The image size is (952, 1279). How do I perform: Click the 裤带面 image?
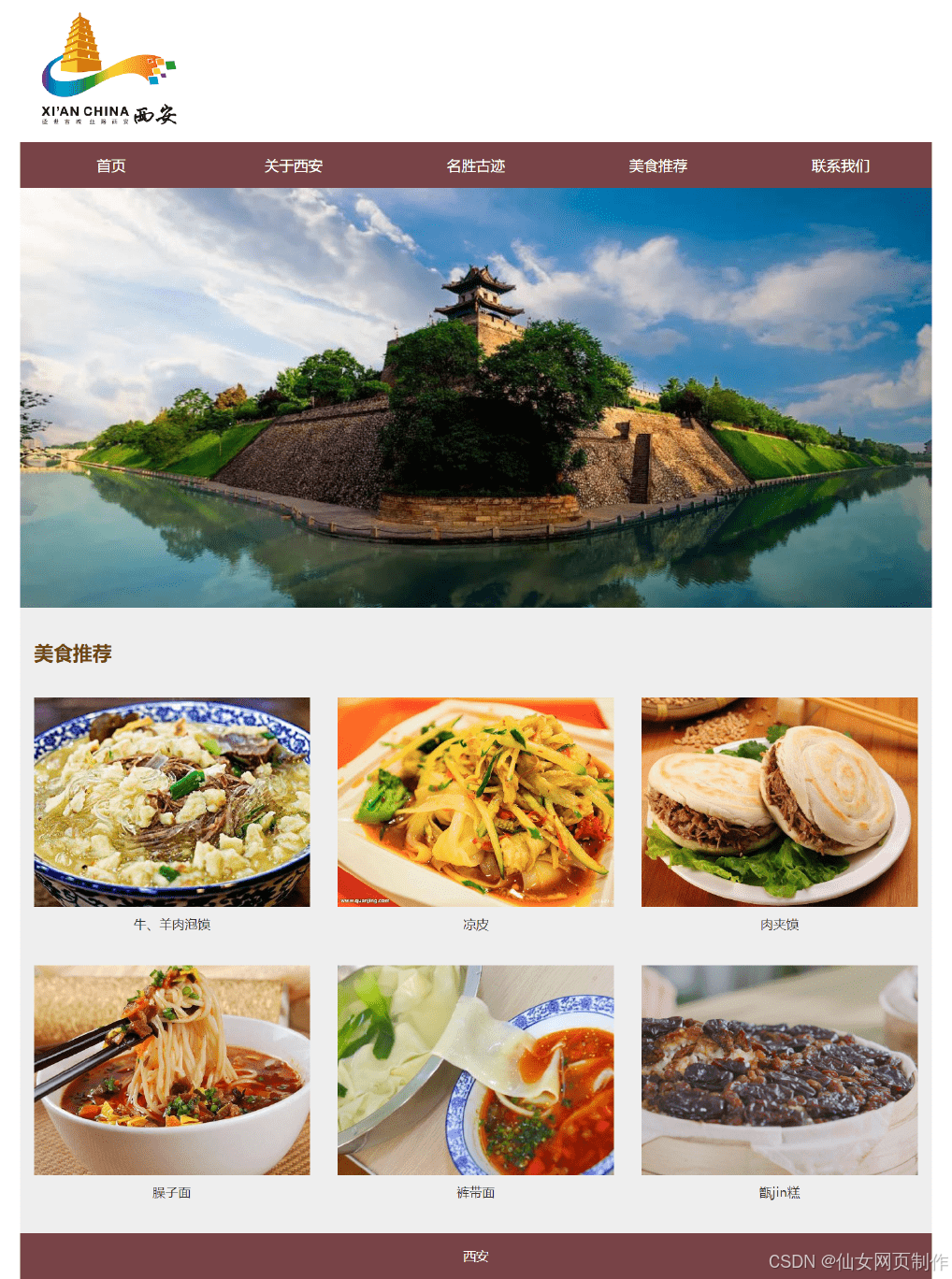(x=474, y=1070)
